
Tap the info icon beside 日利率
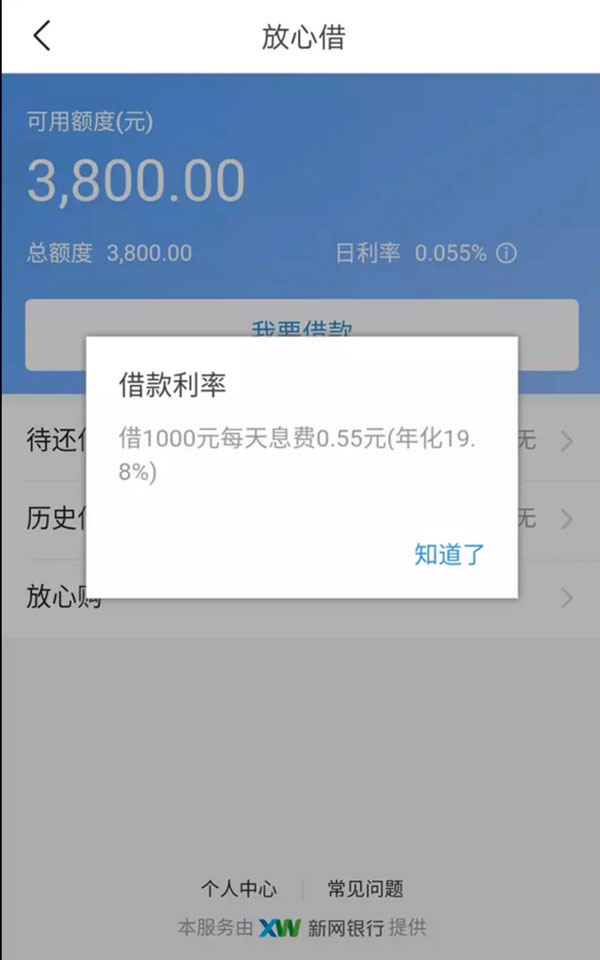(507, 253)
